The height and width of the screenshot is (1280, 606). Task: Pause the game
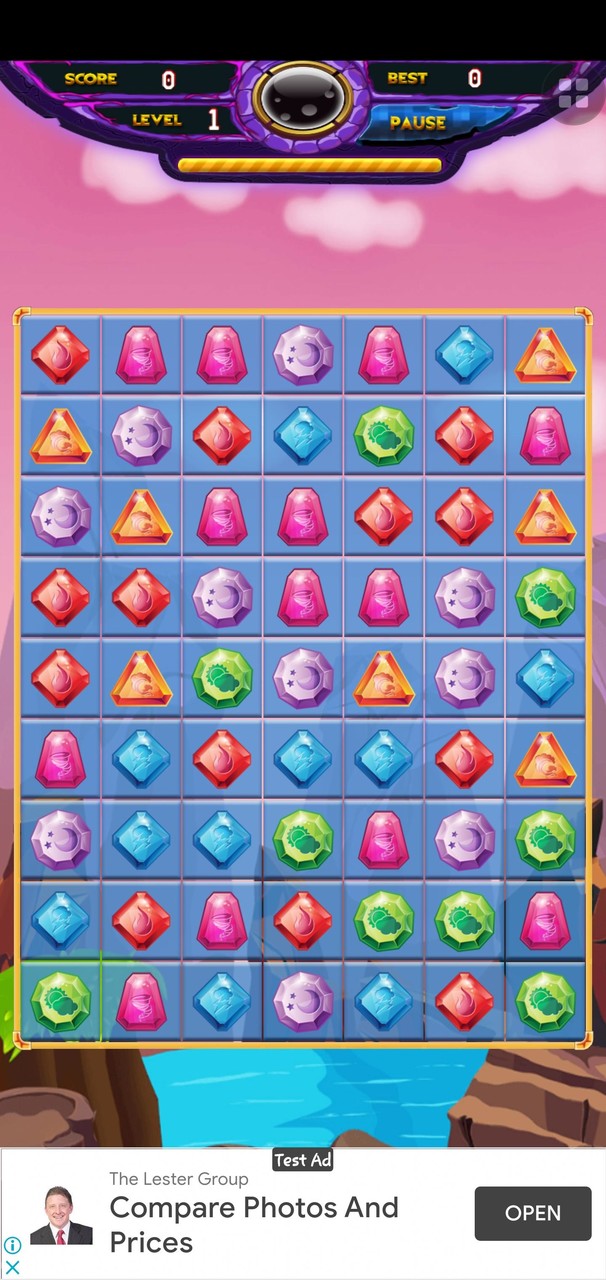point(418,123)
